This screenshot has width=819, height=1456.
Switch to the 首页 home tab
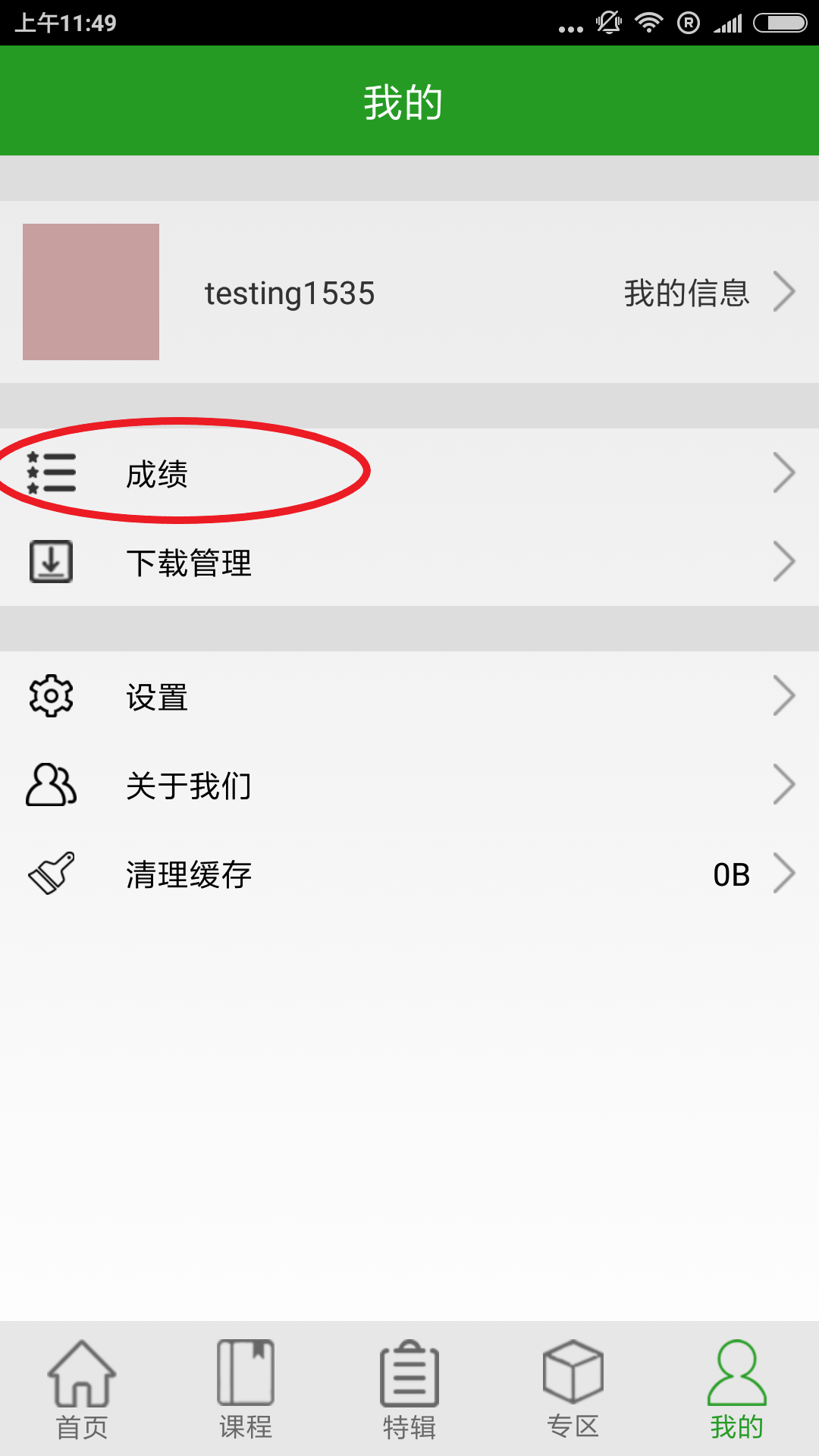[x=82, y=1389]
